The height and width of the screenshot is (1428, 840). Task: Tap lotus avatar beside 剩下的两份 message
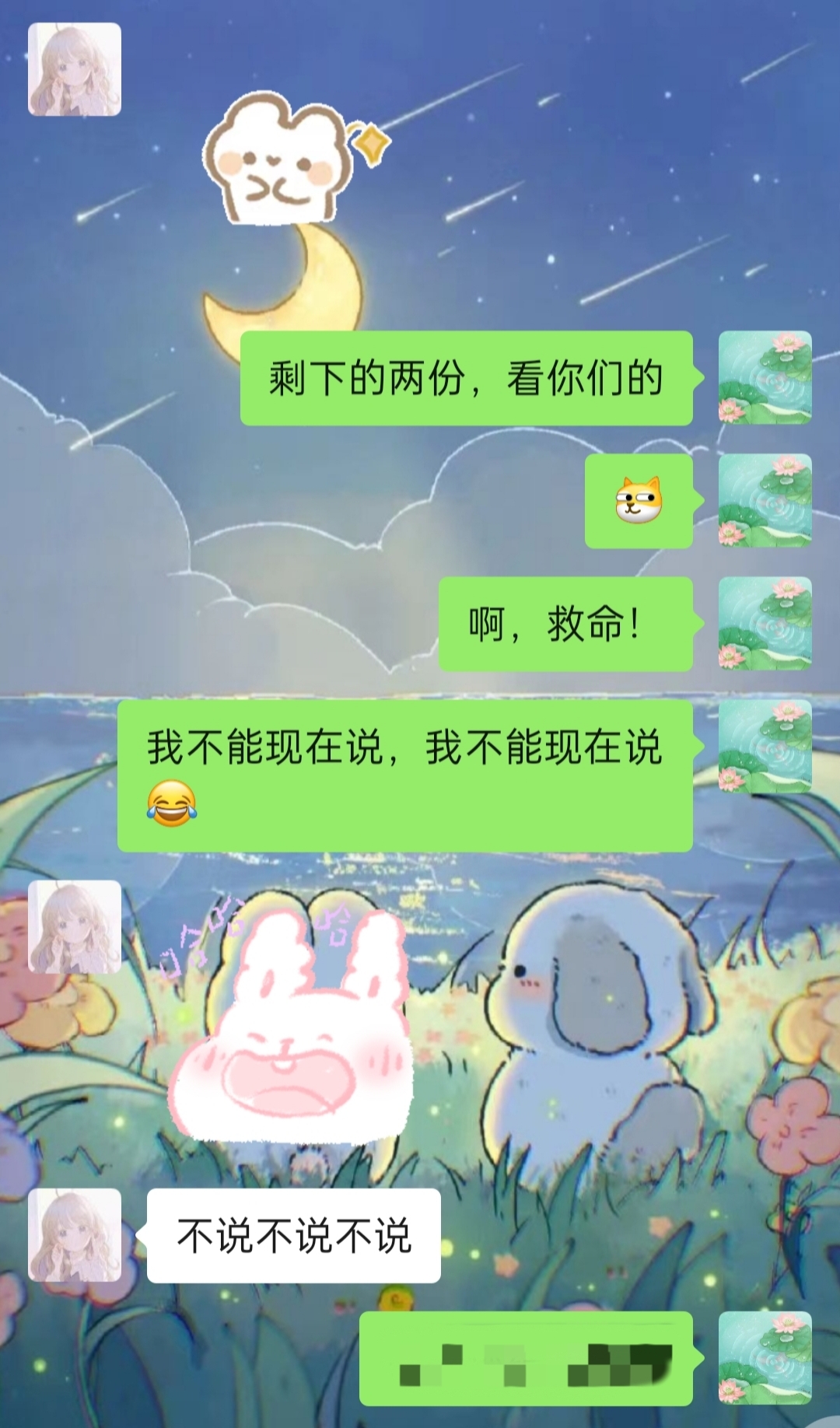(x=765, y=378)
